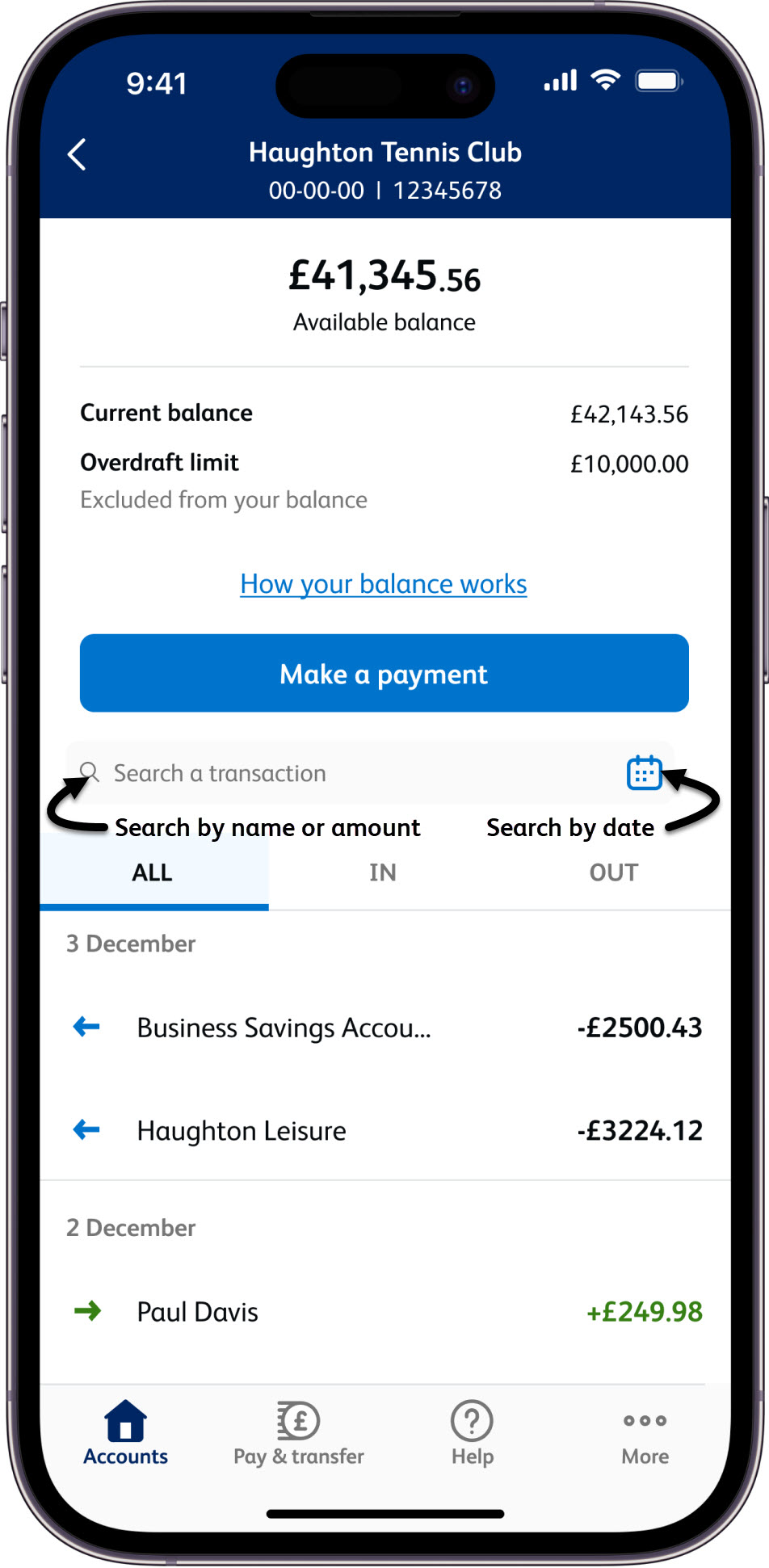
Task: Switch to the OUT transactions tab
Action: click(x=613, y=873)
